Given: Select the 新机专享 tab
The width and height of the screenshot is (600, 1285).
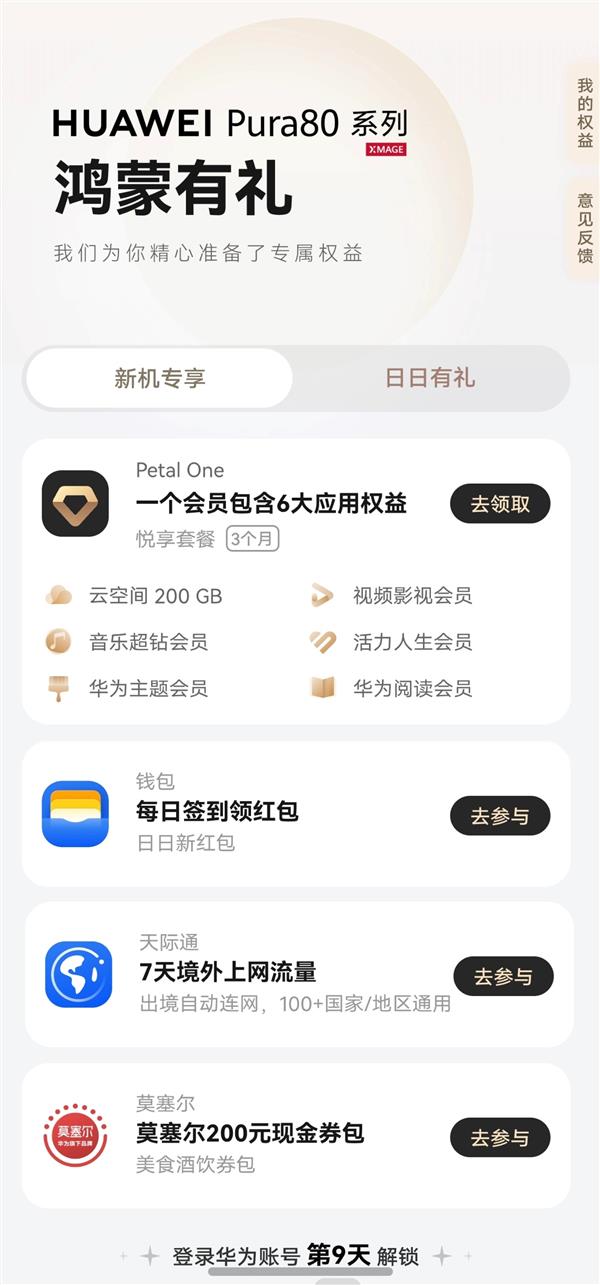Looking at the screenshot, I should pos(160,378).
